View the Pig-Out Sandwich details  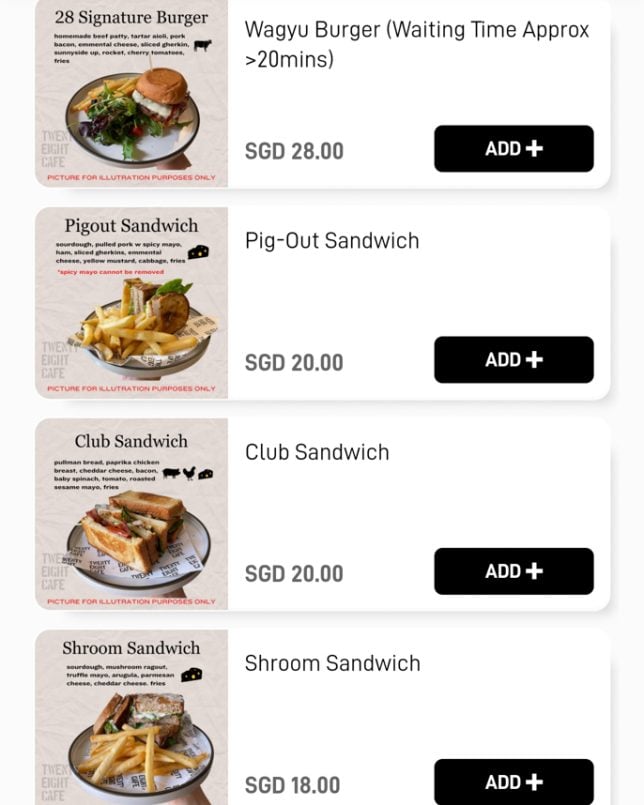(x=332, y=241)
